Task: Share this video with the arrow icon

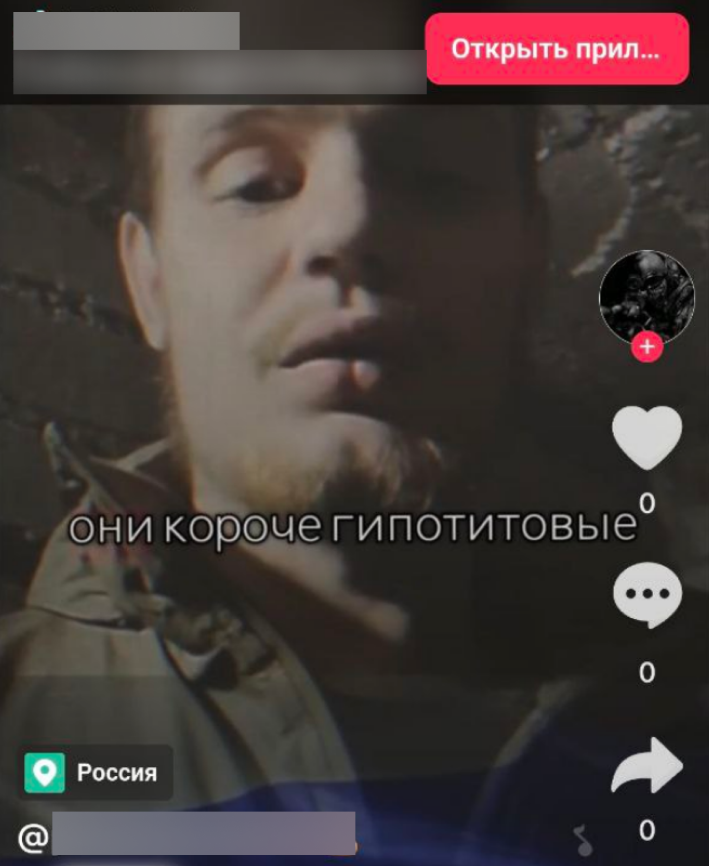Action: (647, 769)
